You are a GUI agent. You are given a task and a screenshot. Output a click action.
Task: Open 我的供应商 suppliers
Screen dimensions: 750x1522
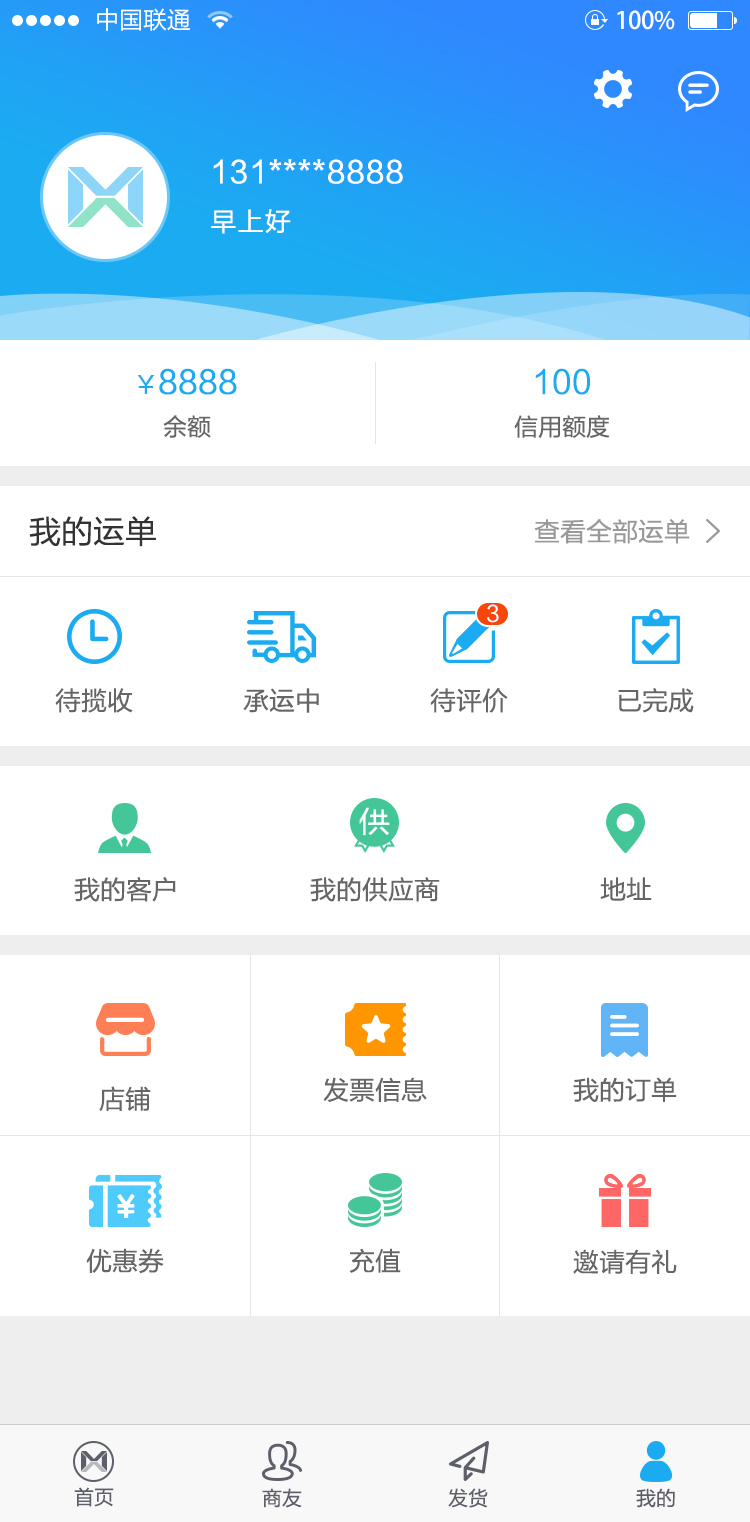pos(375,851)
